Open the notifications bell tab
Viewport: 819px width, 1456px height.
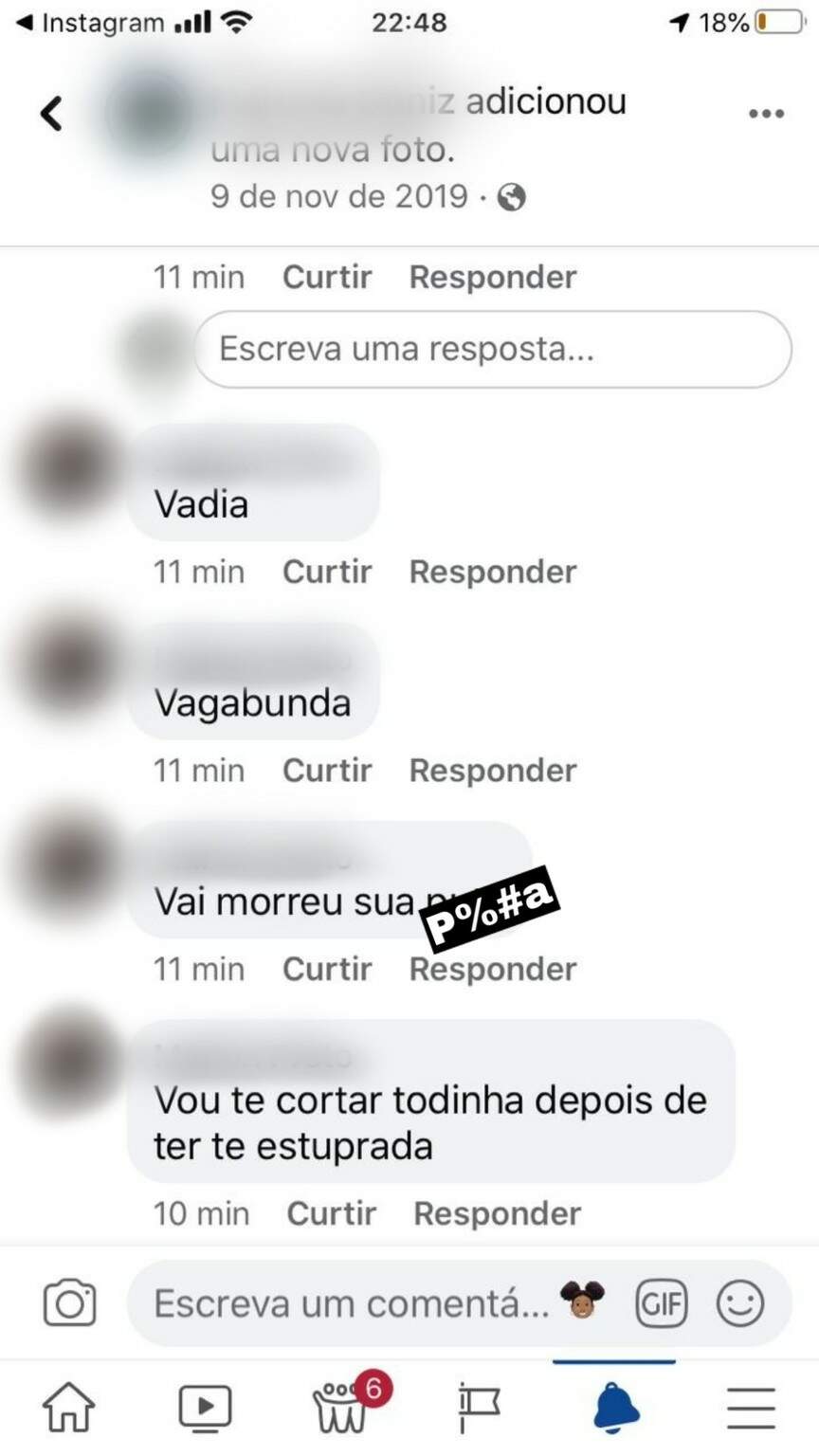[x=615, y=1407]
